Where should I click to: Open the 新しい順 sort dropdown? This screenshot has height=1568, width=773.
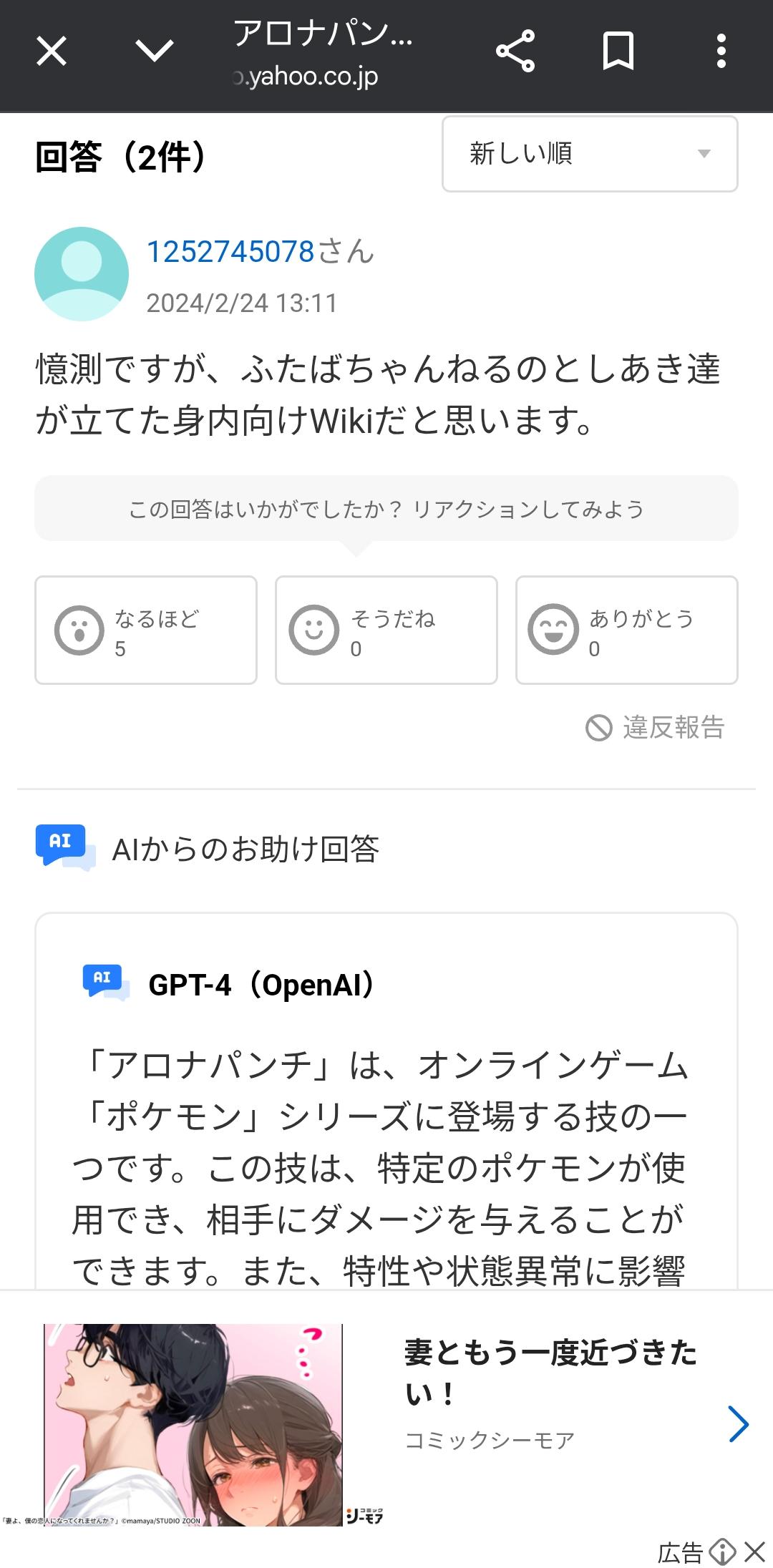[590, 154]
